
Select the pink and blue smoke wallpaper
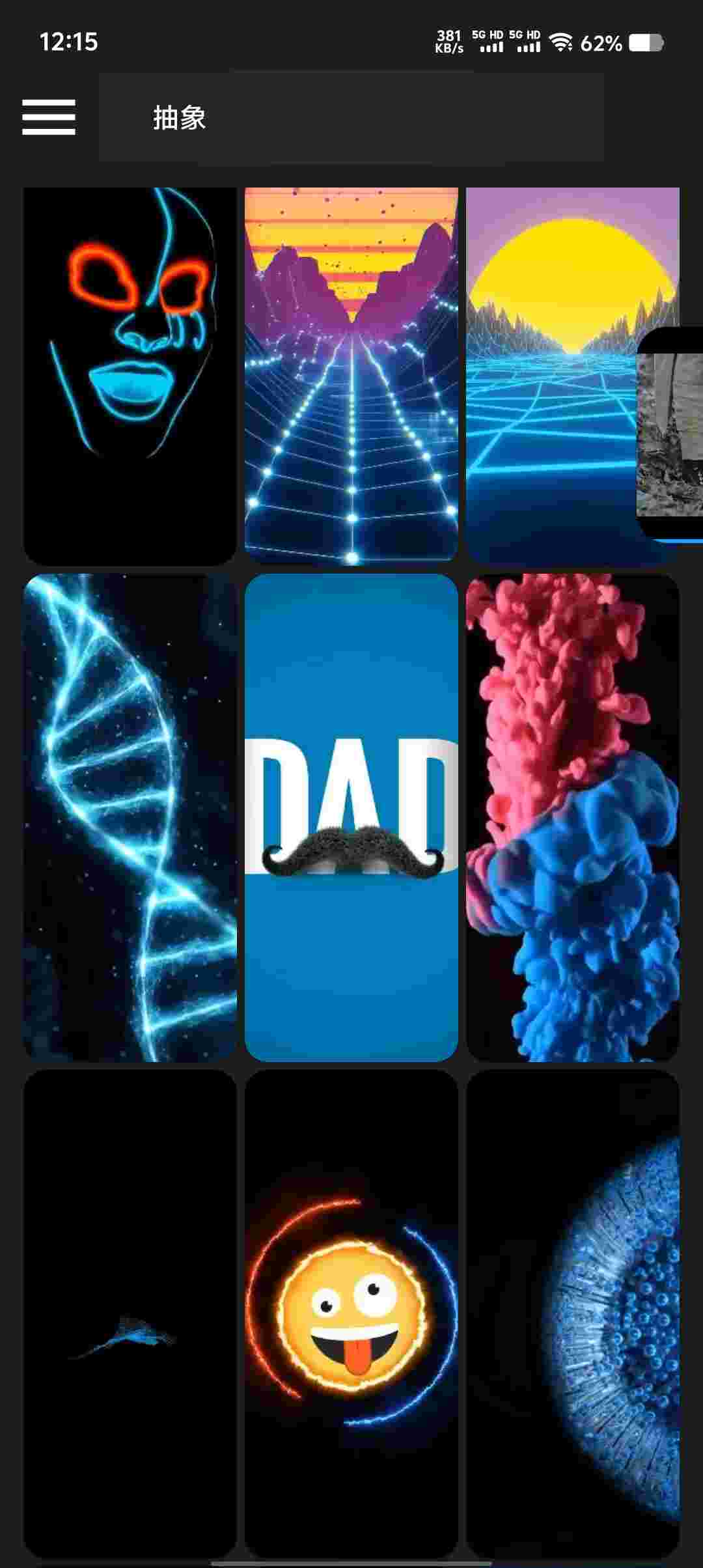tap(572, 817)
